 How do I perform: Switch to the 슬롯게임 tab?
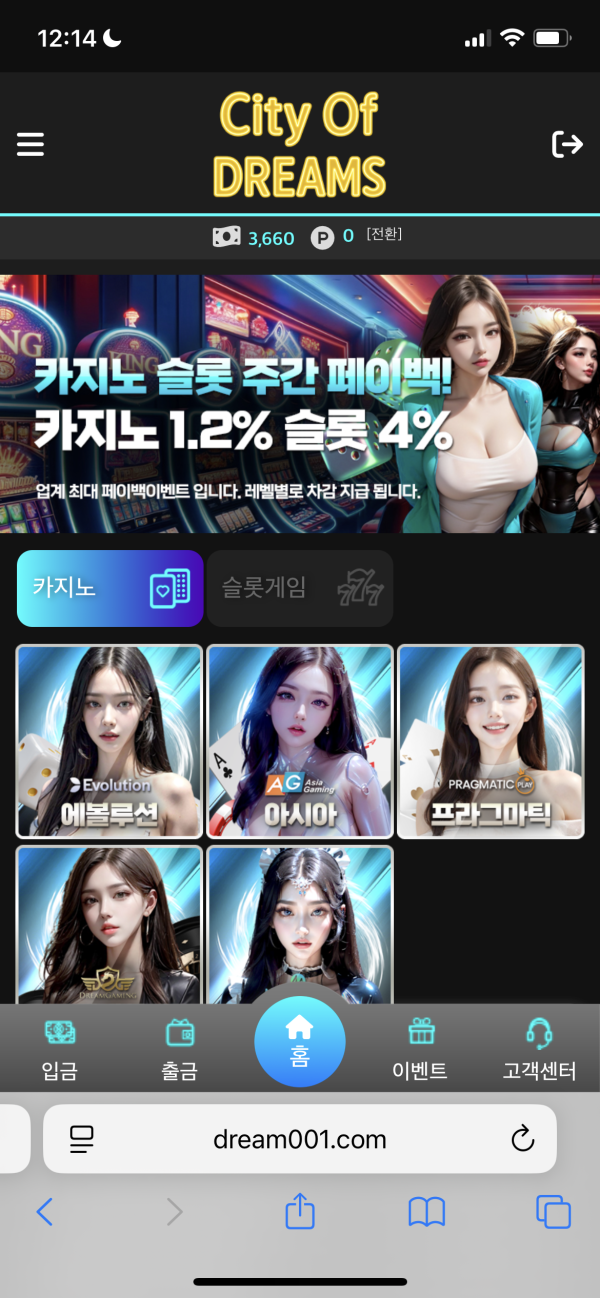(300, 588)
